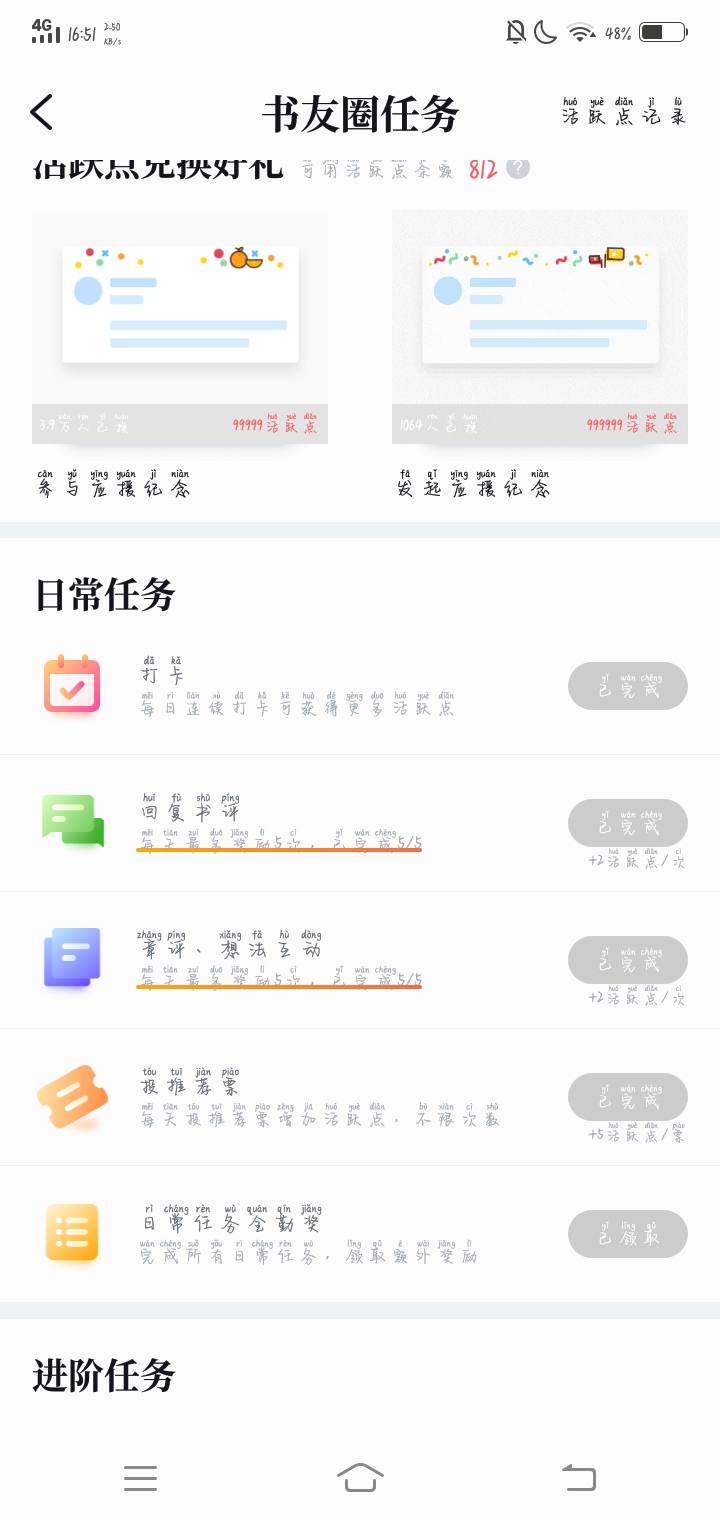This screenshot has height=1520, width=720.
Task: Open the 参与应援纪念 reward card
Action: (x=180, y=328)
